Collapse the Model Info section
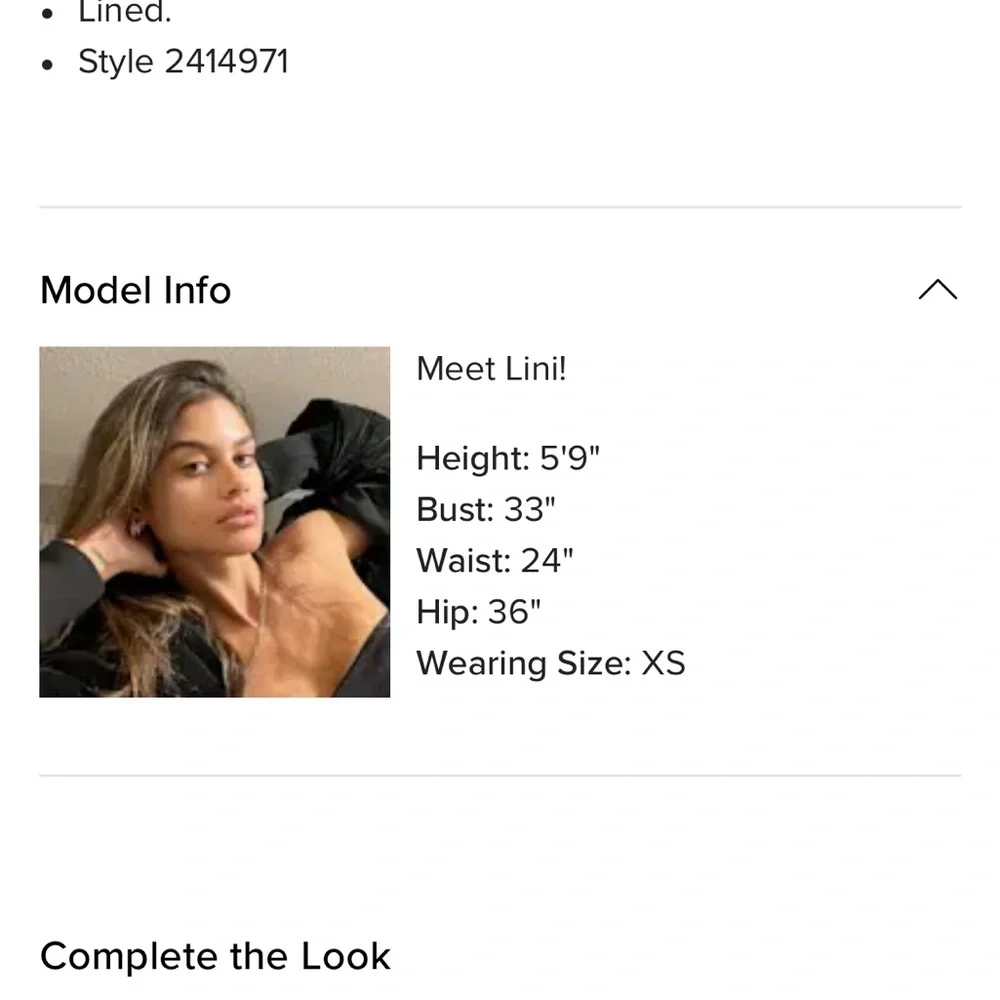The width and height of the screenshot is (1000, 1000). point(937,291)
